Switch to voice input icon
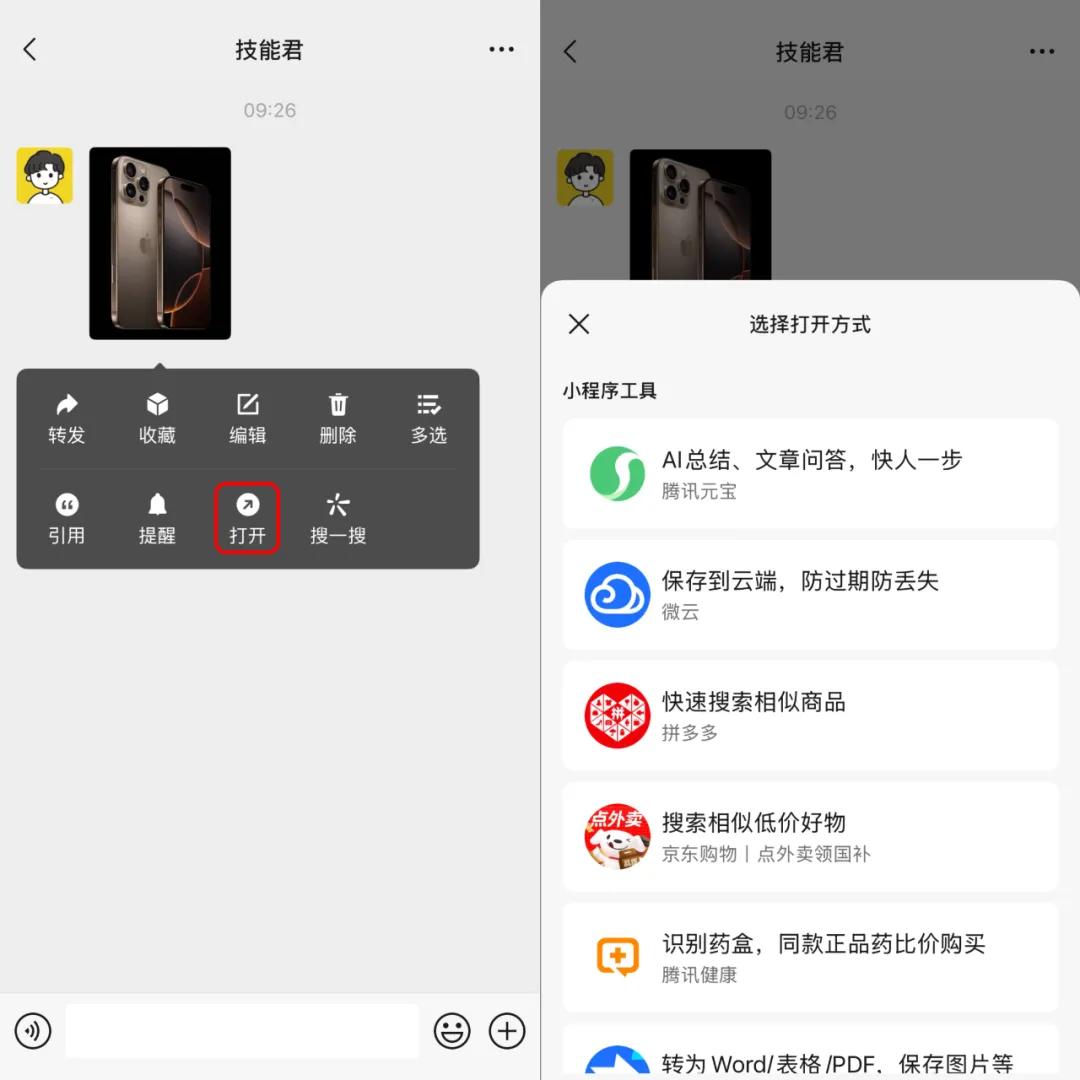1080x1080 pixels. pos(33,1030)
